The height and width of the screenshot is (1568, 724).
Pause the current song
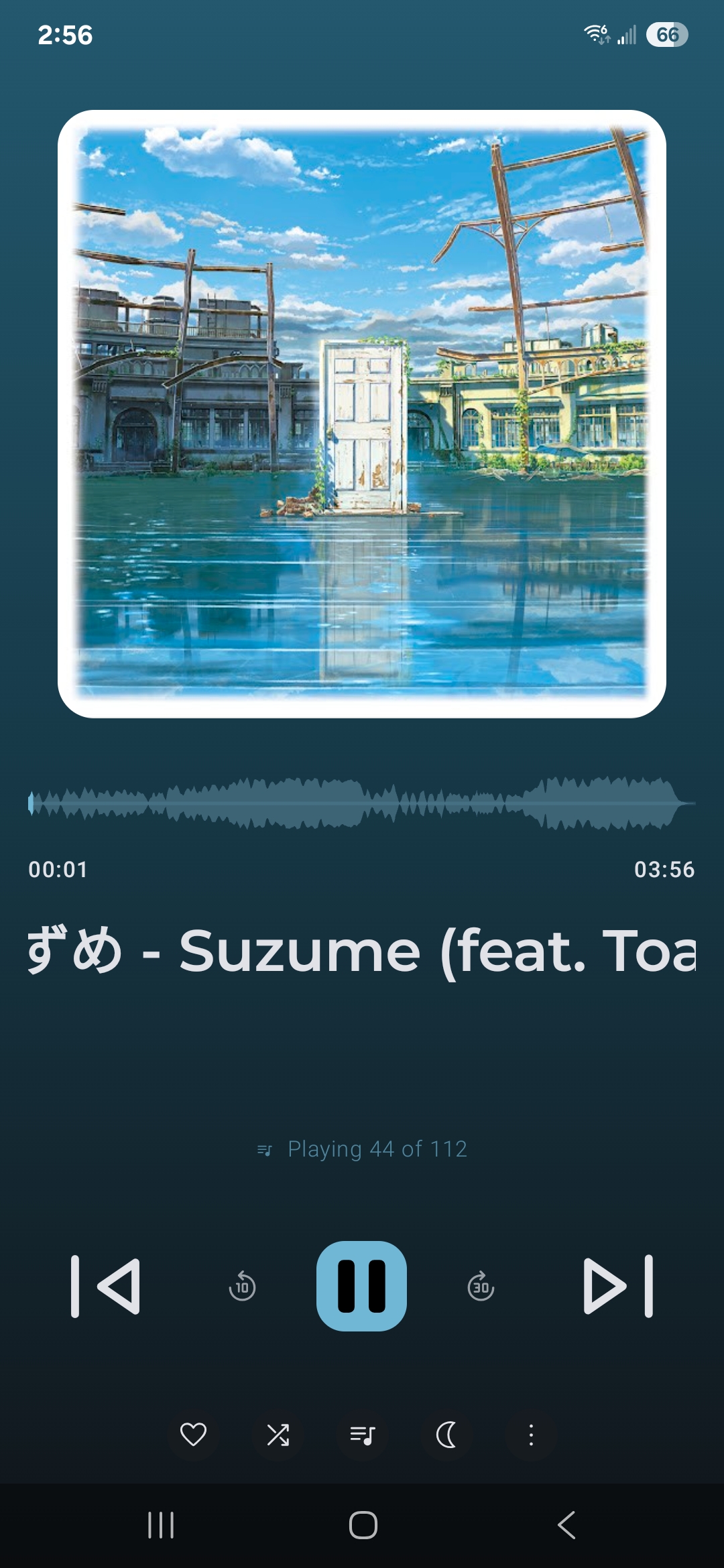361,1286
